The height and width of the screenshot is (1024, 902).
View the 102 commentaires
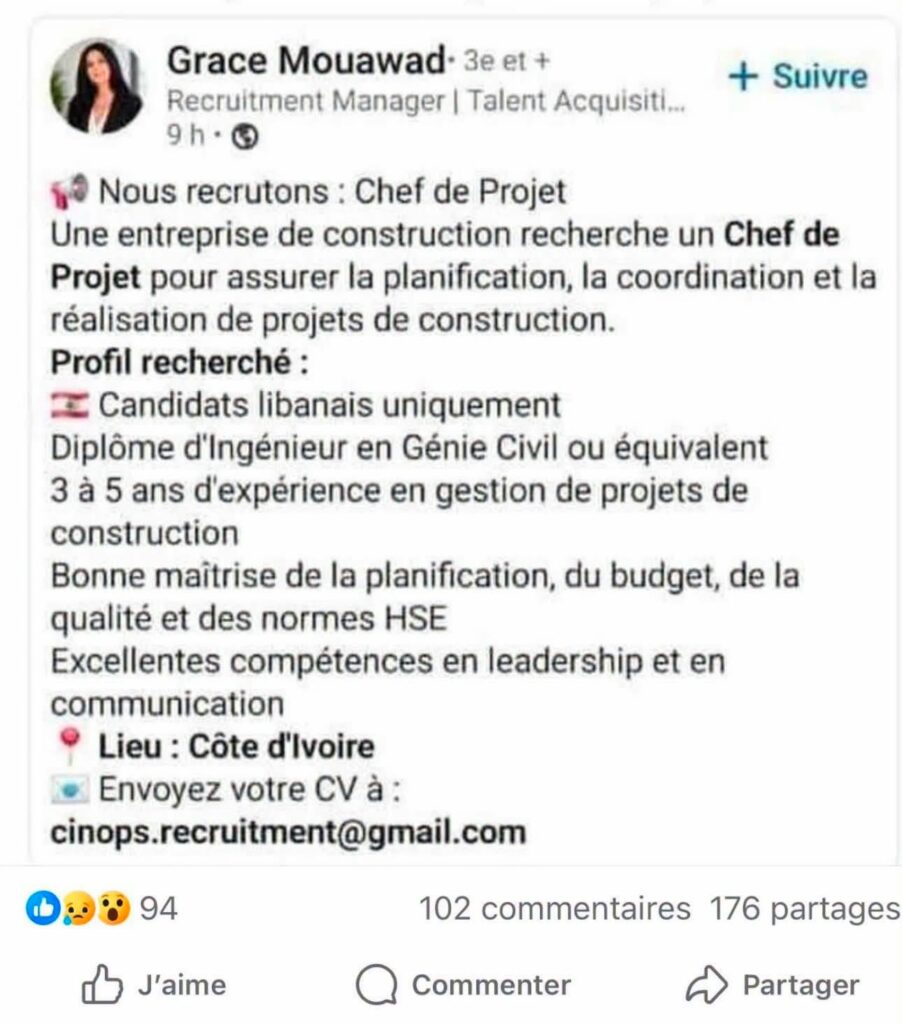pyautogui.click(x=555, y=908)
